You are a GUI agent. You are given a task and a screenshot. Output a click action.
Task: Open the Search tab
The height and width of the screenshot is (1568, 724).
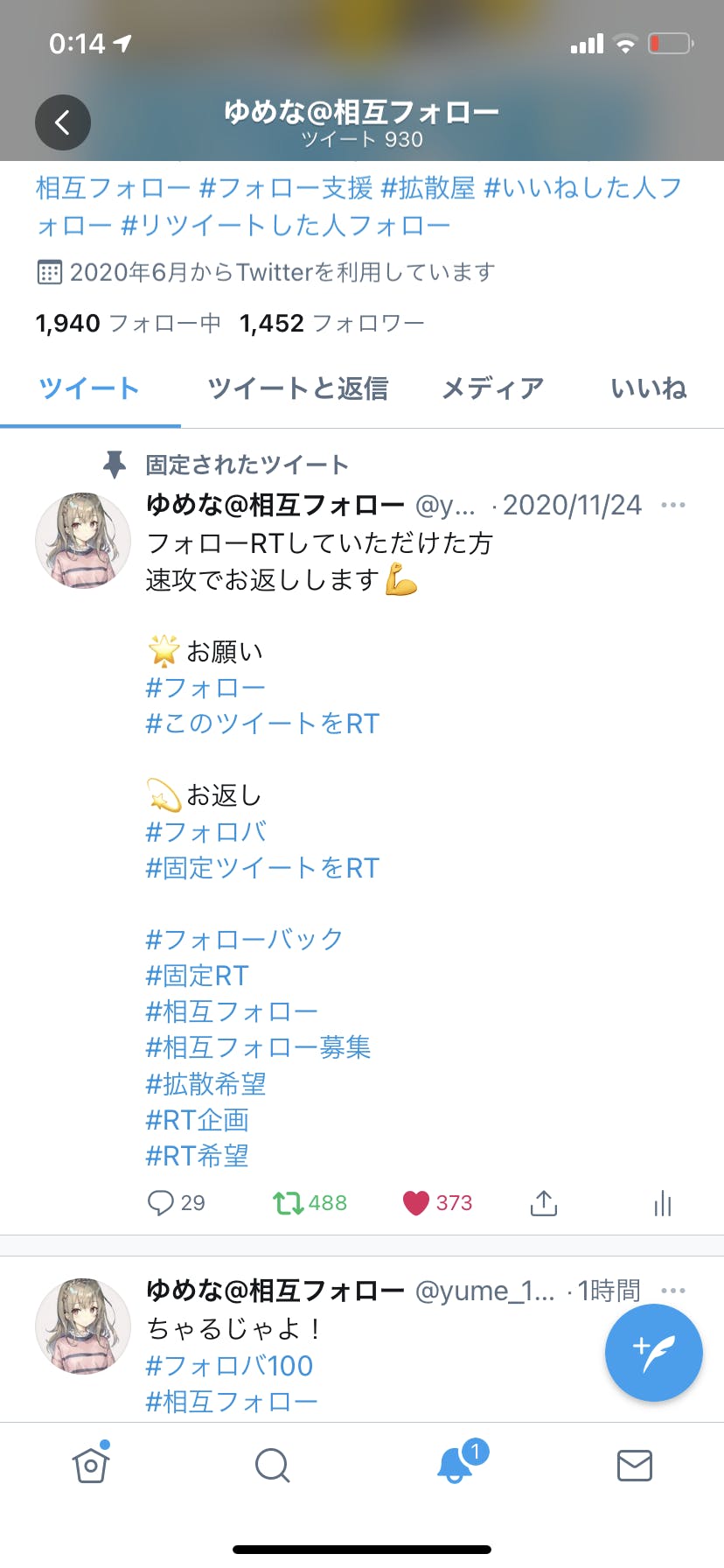coord(272,1465)
